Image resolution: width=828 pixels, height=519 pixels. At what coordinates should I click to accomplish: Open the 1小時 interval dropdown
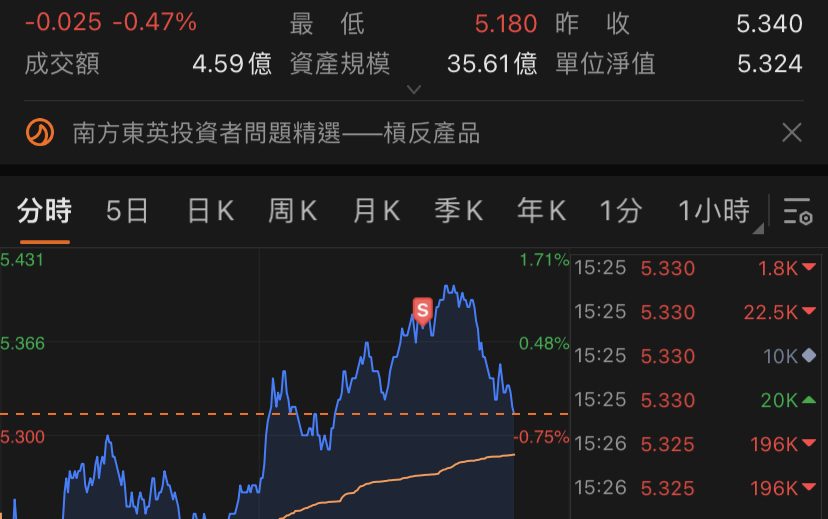(x=714, y=211)
